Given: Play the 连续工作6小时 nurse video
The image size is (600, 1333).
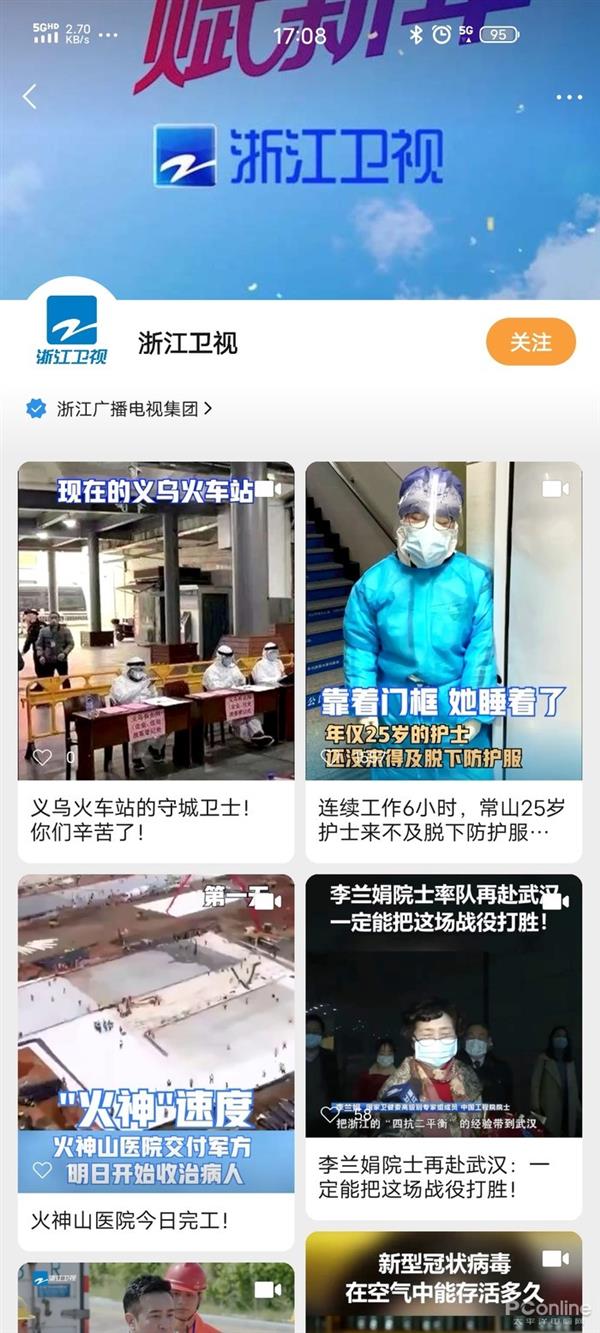Looking at the screenshot, I should pyautogui.click(x=443, y=620).
